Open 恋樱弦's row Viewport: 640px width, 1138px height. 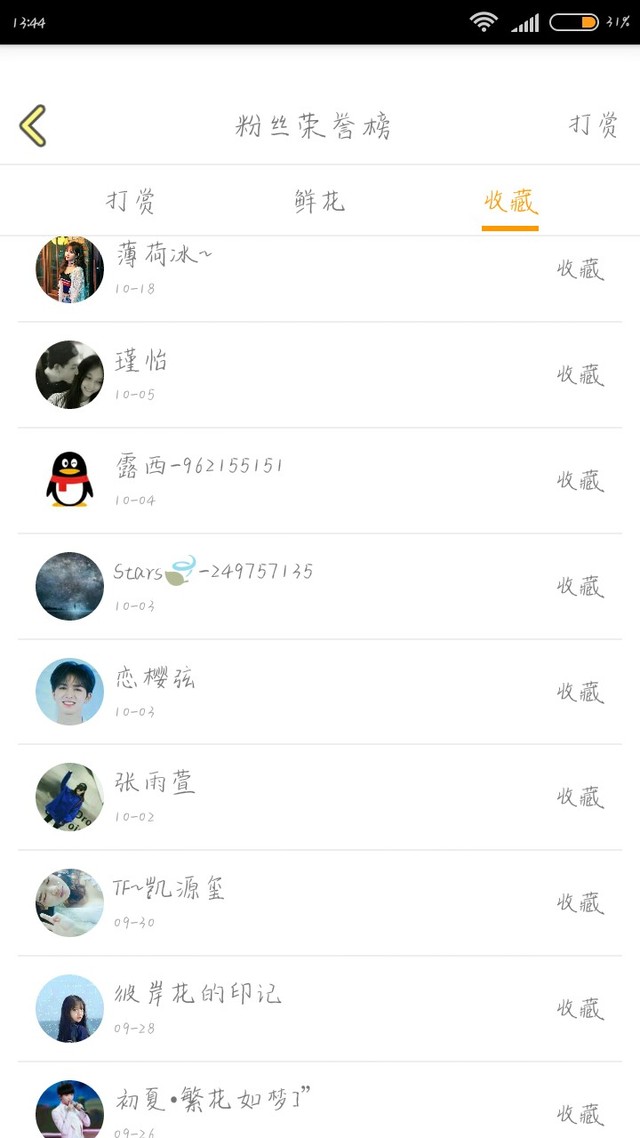click(320, 692)
